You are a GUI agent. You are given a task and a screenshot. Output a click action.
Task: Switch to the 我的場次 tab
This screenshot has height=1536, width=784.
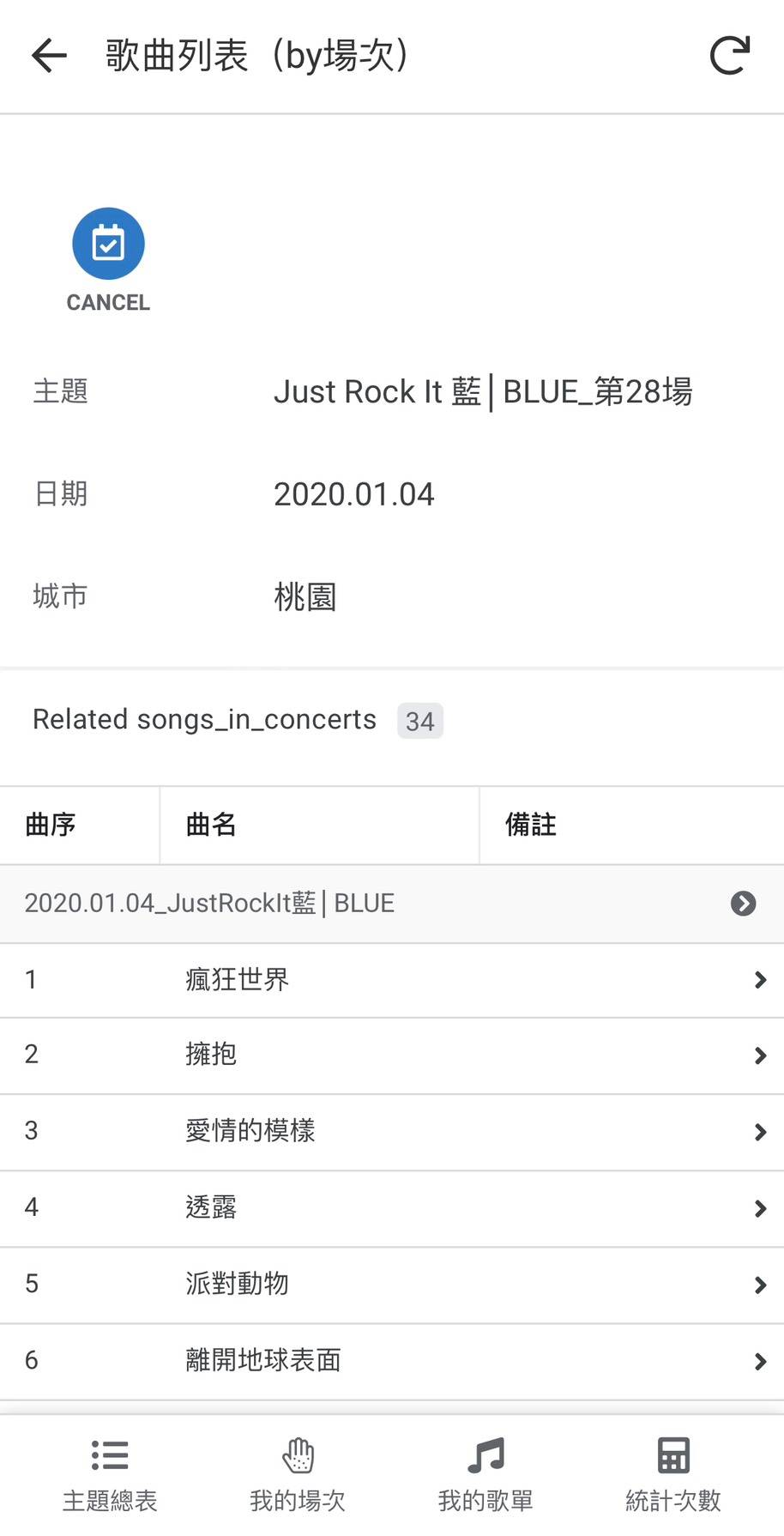point(298,1475)
